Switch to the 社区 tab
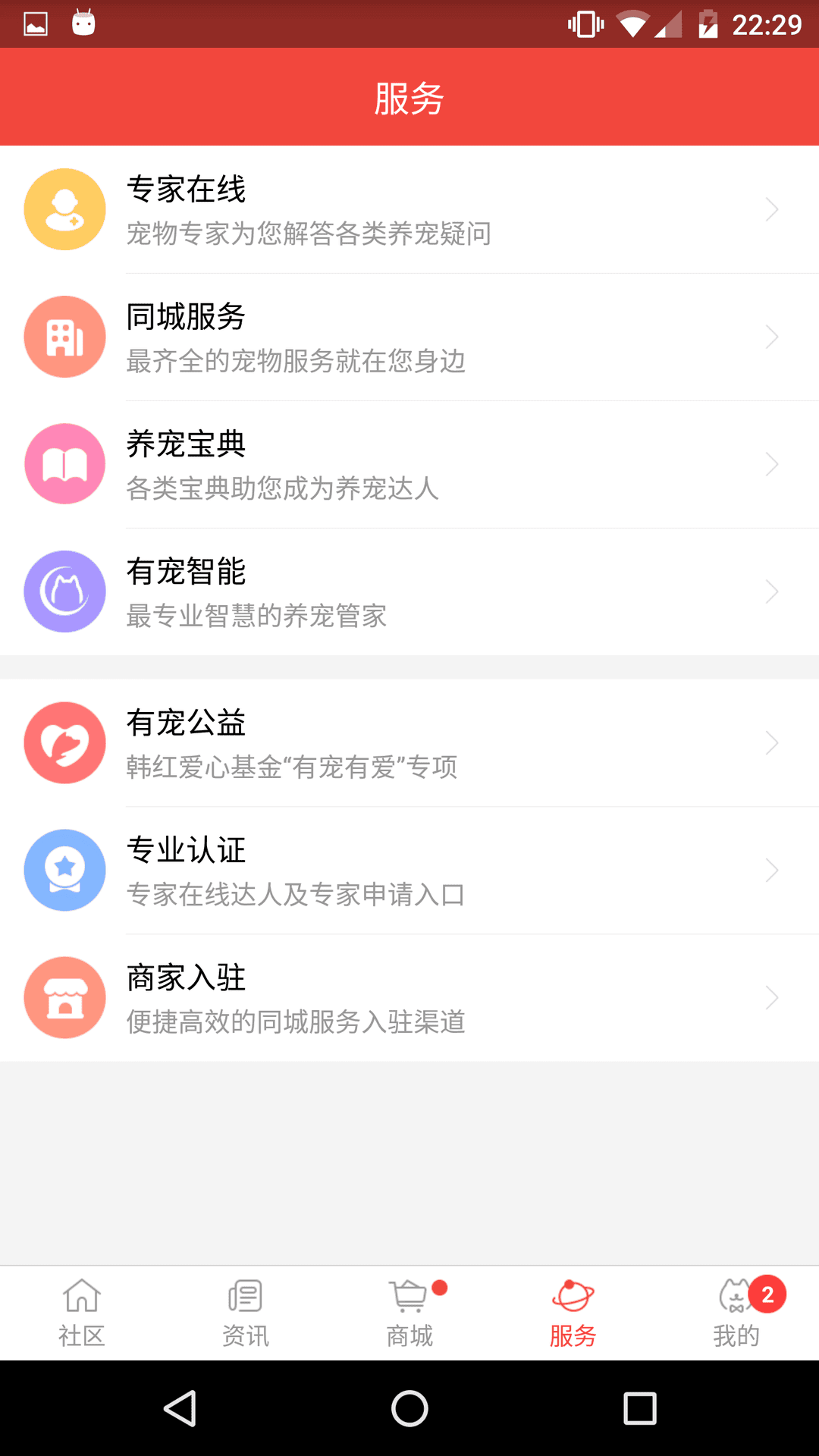Viewport: 819px width, 1456px height. (82, 1313)
